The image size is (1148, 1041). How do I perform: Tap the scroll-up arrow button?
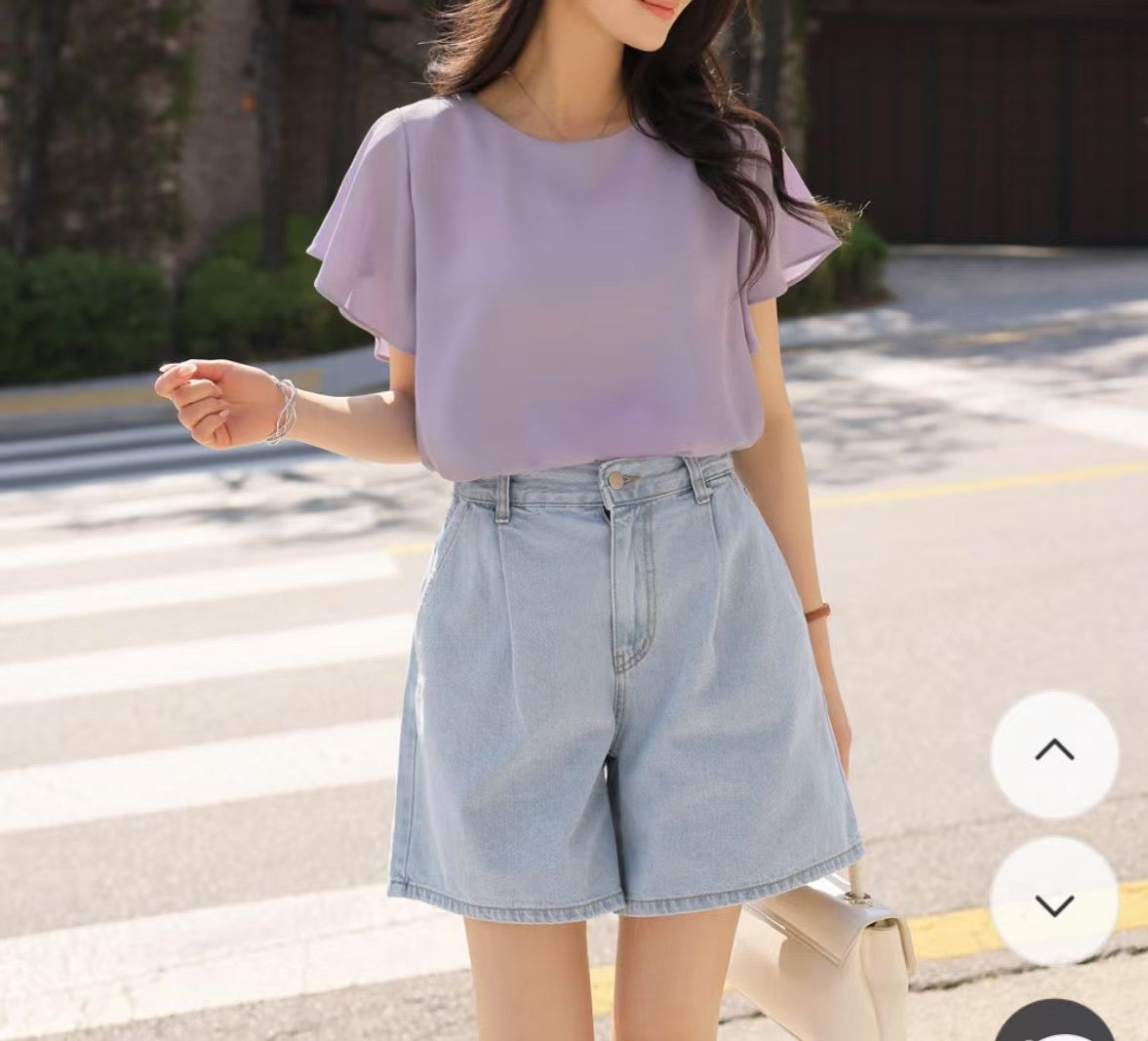[x=1054, y=752]
